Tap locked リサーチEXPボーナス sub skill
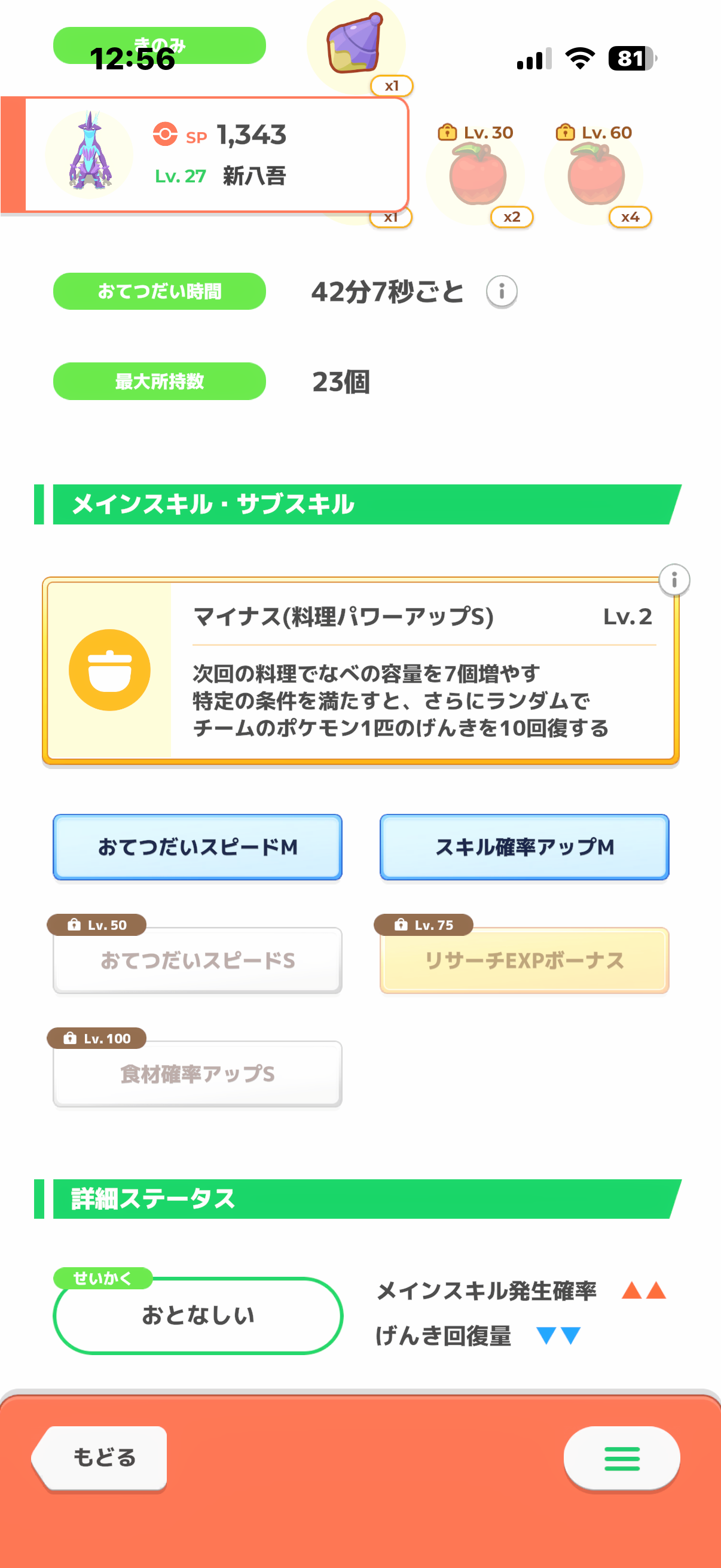Screen dimensions: 721x1568 524,960
